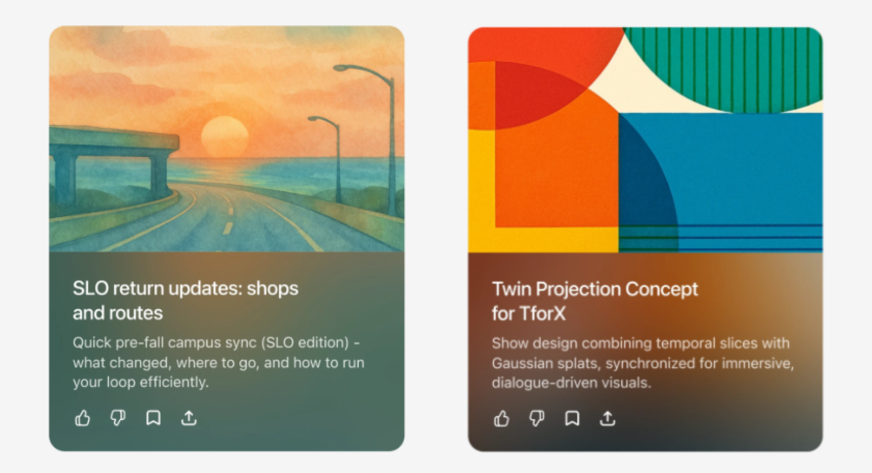The height and width of the screenshot is (473, 872).
Task: Open the Twin Projection Concept card
Action: click(x=595, y=300)
